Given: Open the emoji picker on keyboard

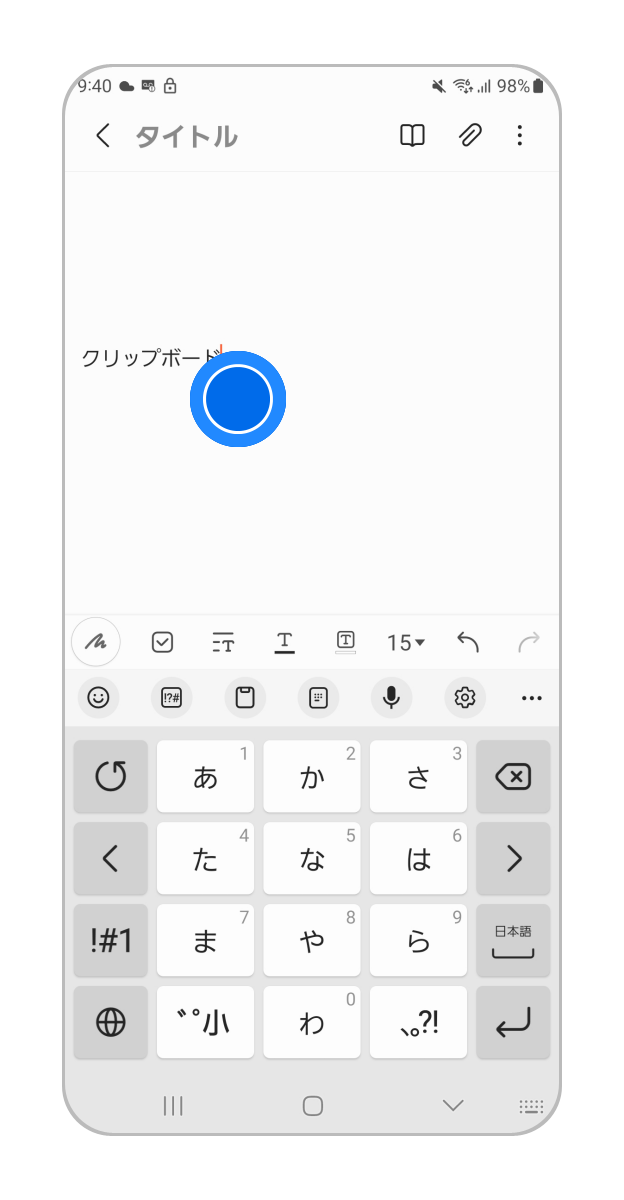Looking at the screenshot, I should [98, 698].
